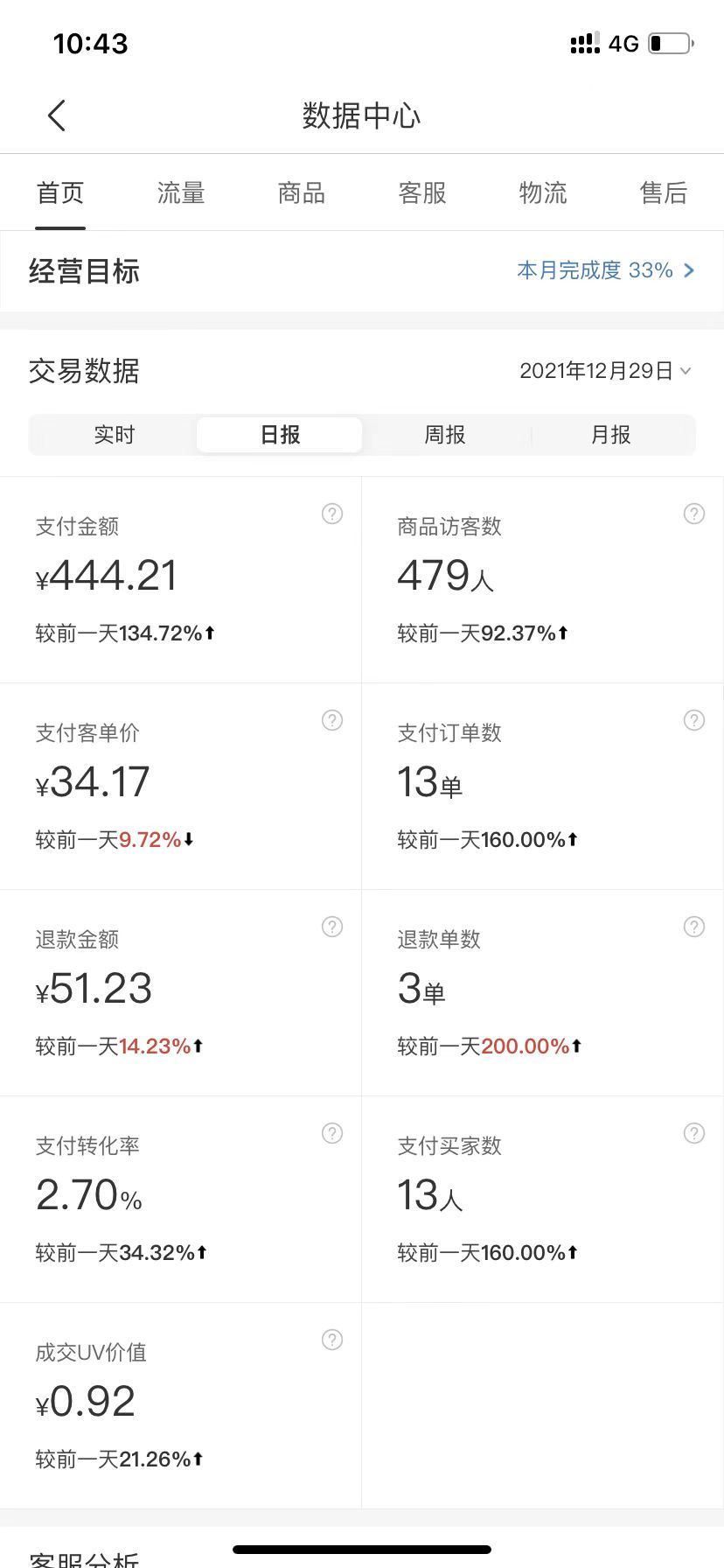
Task: Open help for 支付客单价
Action: click(332, 720)
